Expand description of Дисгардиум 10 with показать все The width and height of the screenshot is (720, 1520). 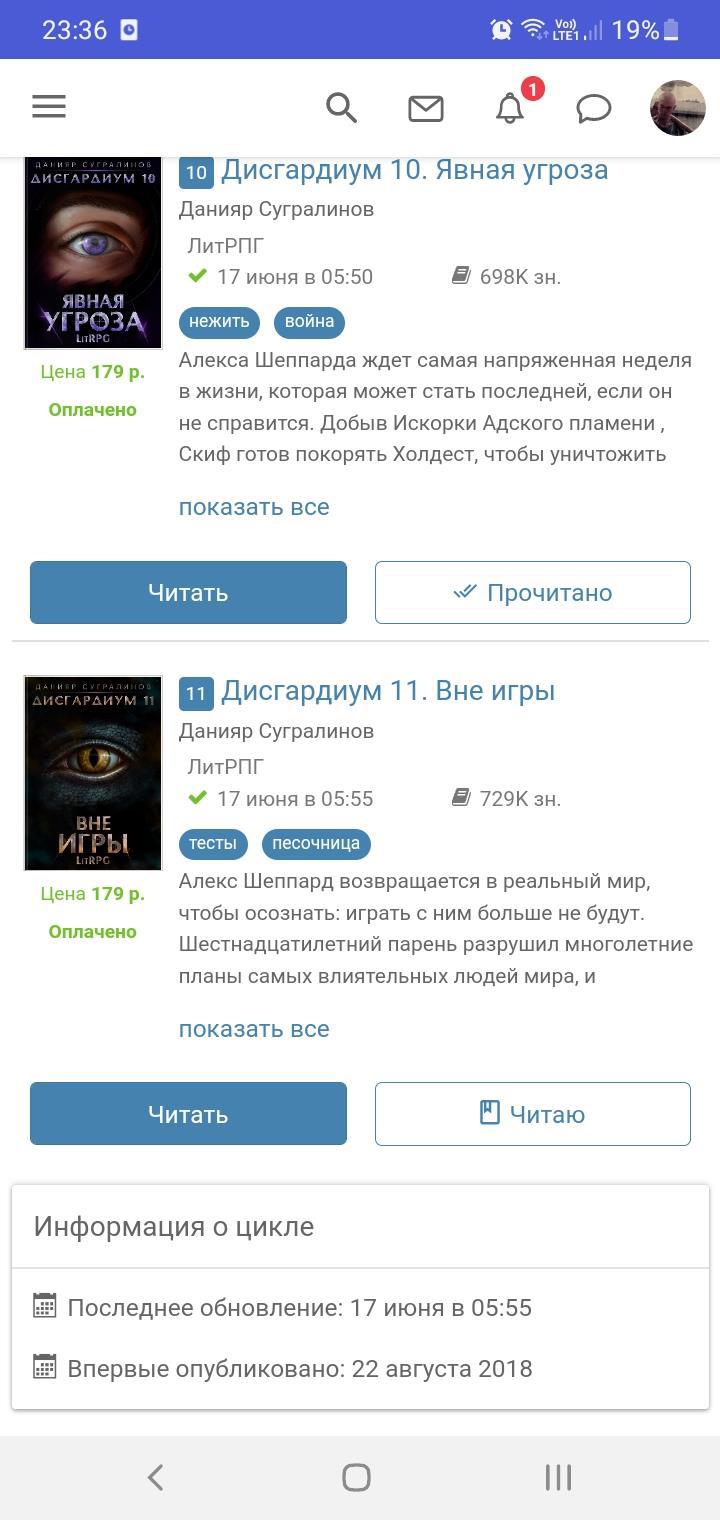click(254, 507)
